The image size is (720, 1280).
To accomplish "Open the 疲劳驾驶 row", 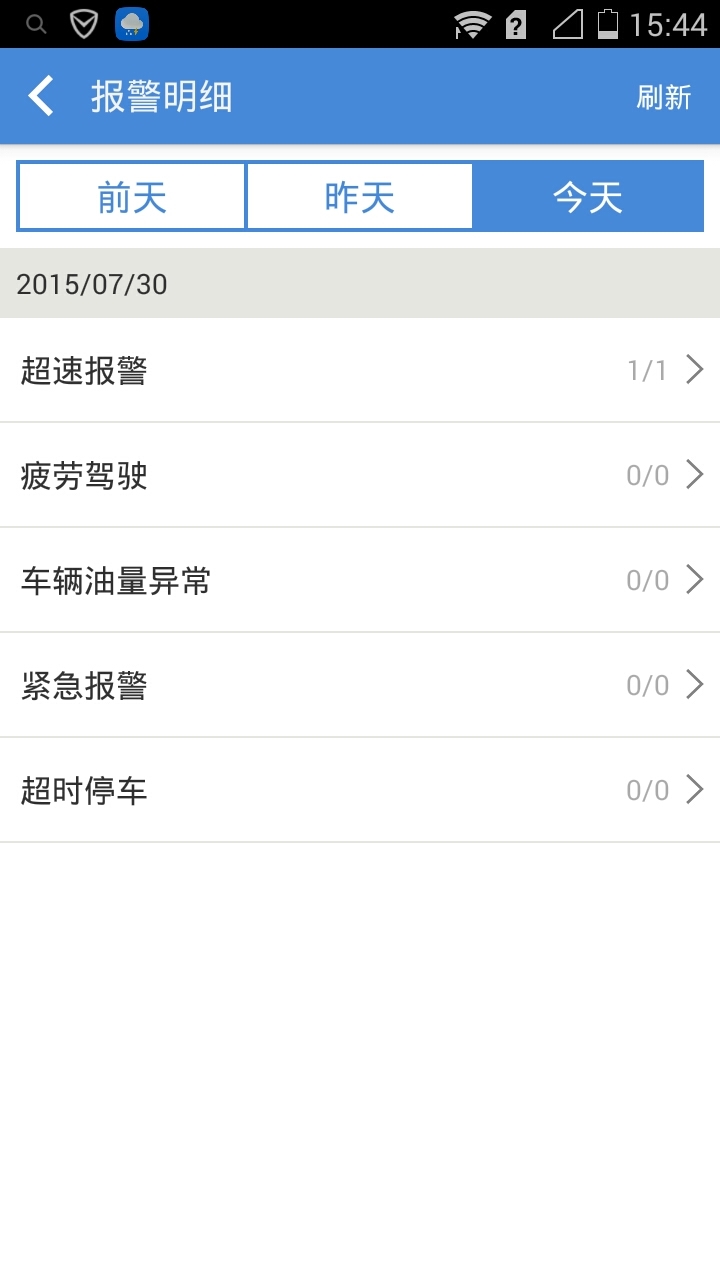I will point(360,476).
